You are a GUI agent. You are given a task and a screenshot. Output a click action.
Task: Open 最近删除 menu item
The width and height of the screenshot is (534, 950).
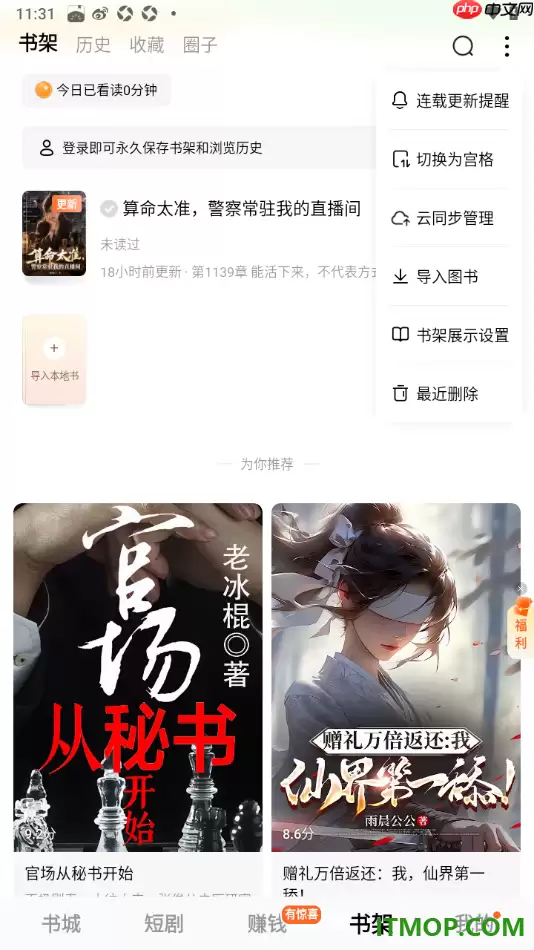(449, 394)
